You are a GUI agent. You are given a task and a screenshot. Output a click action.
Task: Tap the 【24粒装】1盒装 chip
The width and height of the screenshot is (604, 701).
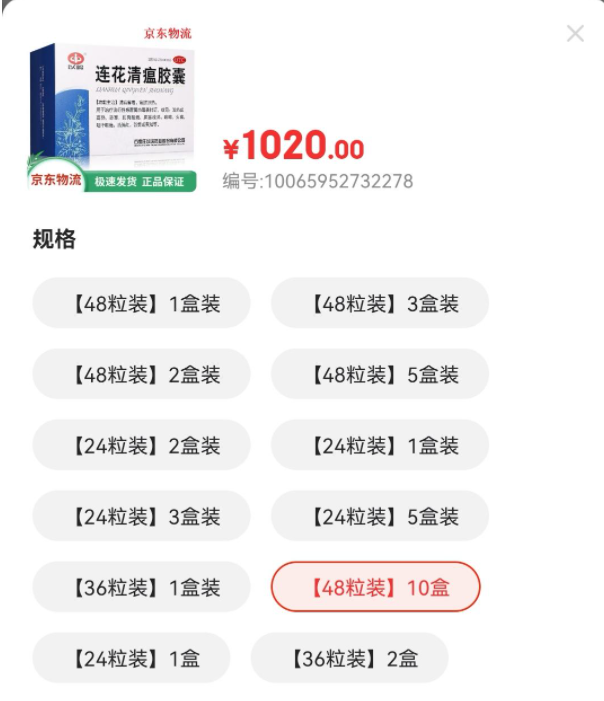point(380,445)
